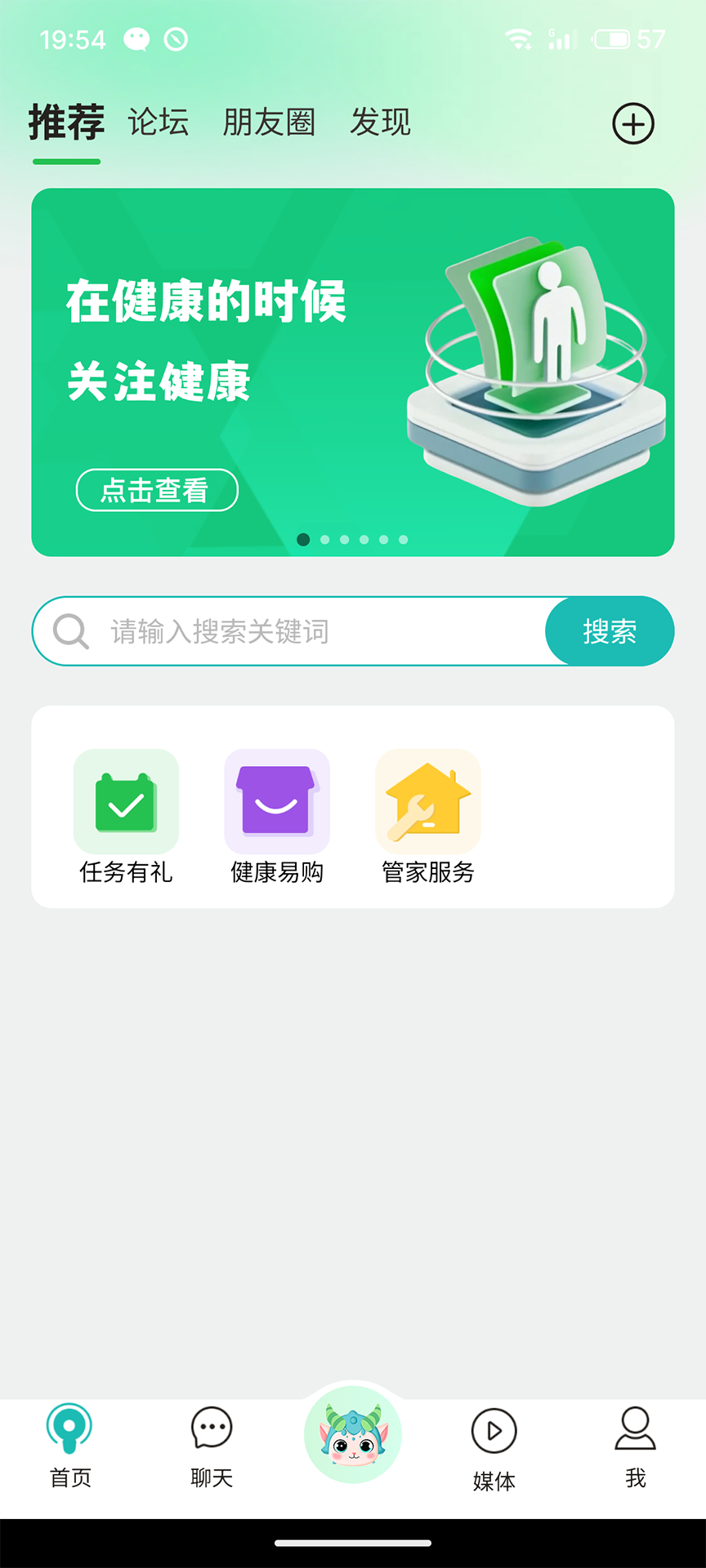Open the 管家服务 butler service icon
This screenshot has height=1568, width=706.
[x=428, y=801]
